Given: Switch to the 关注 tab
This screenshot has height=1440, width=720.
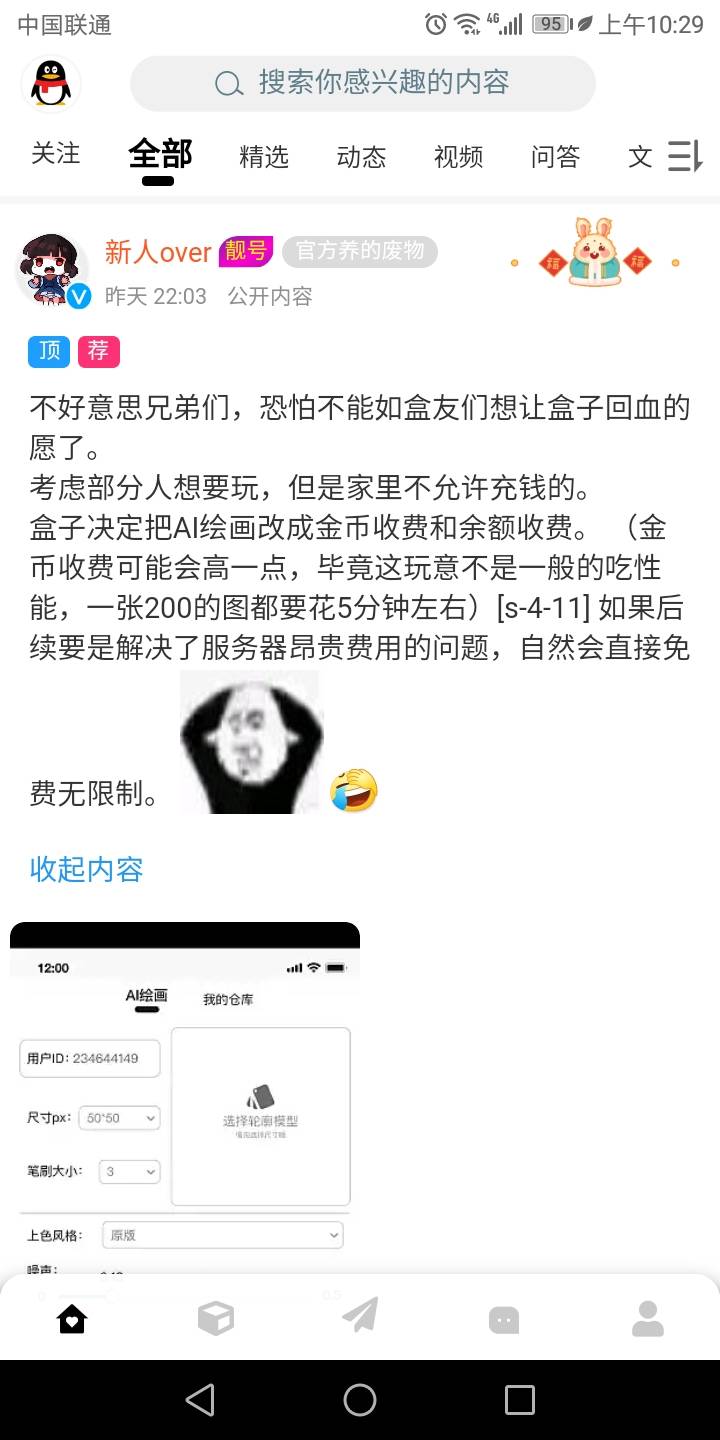Looking at the screenshot, I should click(x=56, y=154).
